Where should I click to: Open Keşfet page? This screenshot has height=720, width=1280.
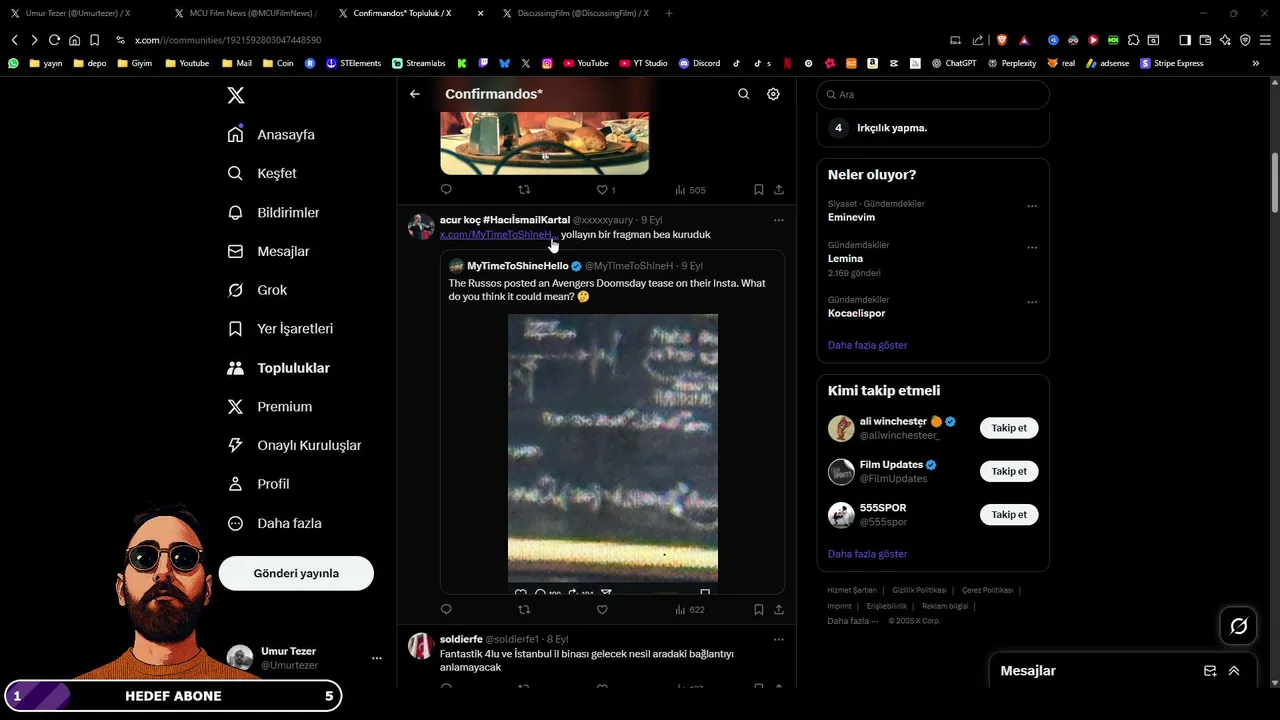276,173
